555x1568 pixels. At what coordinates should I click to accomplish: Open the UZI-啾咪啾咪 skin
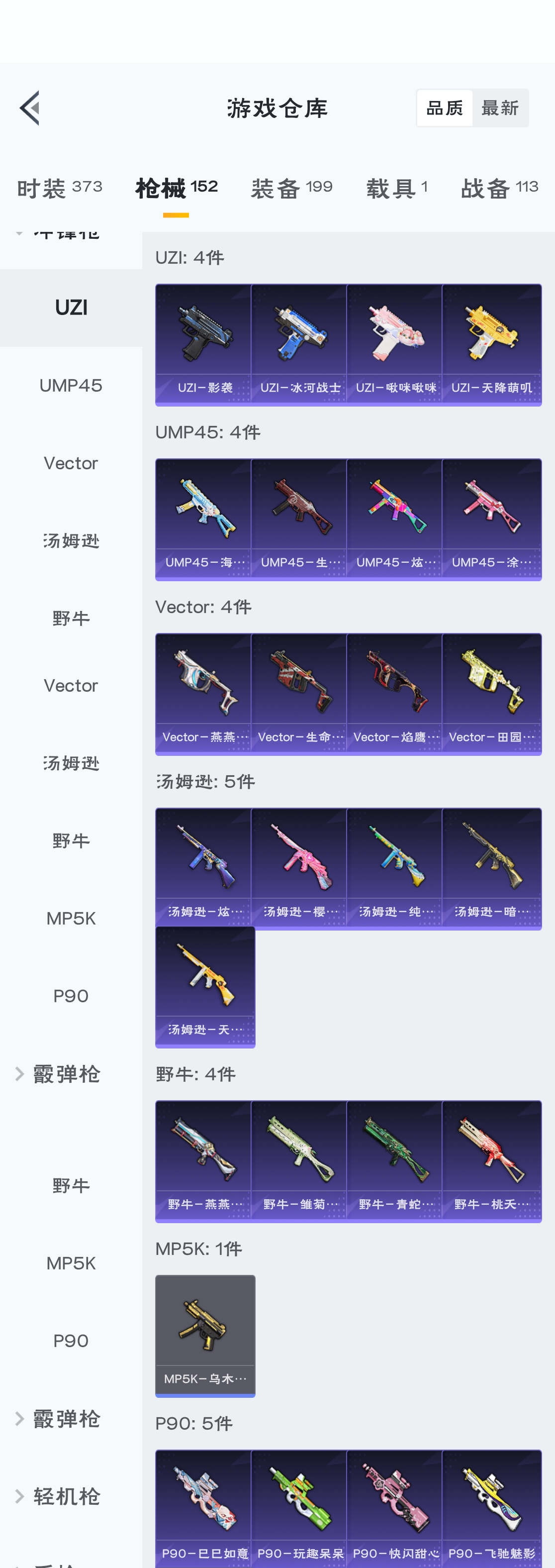(395, 344)
